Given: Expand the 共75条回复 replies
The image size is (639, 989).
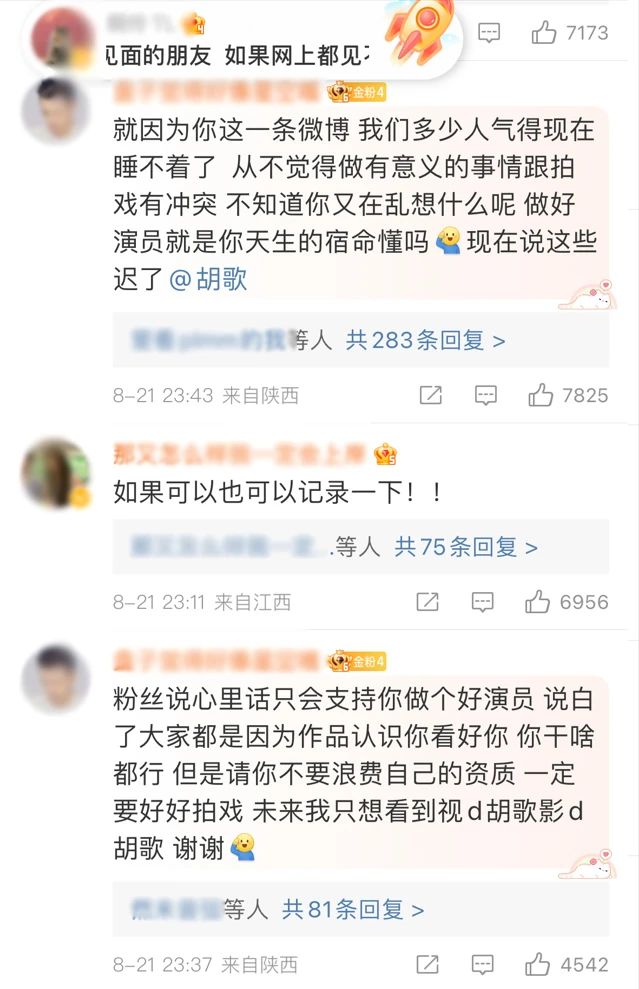Looking at the screenshot, I should tap(466, 547).
